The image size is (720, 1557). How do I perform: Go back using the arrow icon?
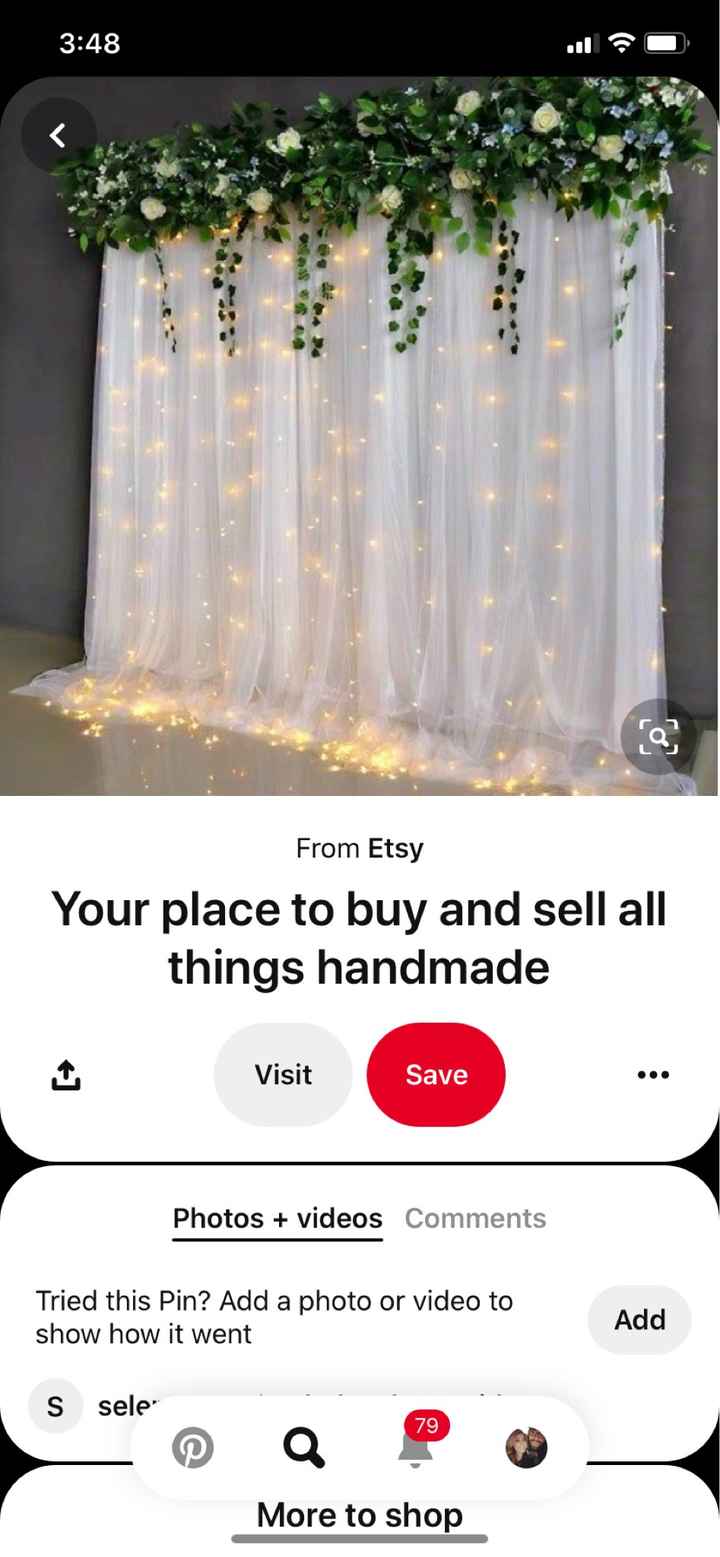coord(58,135)
